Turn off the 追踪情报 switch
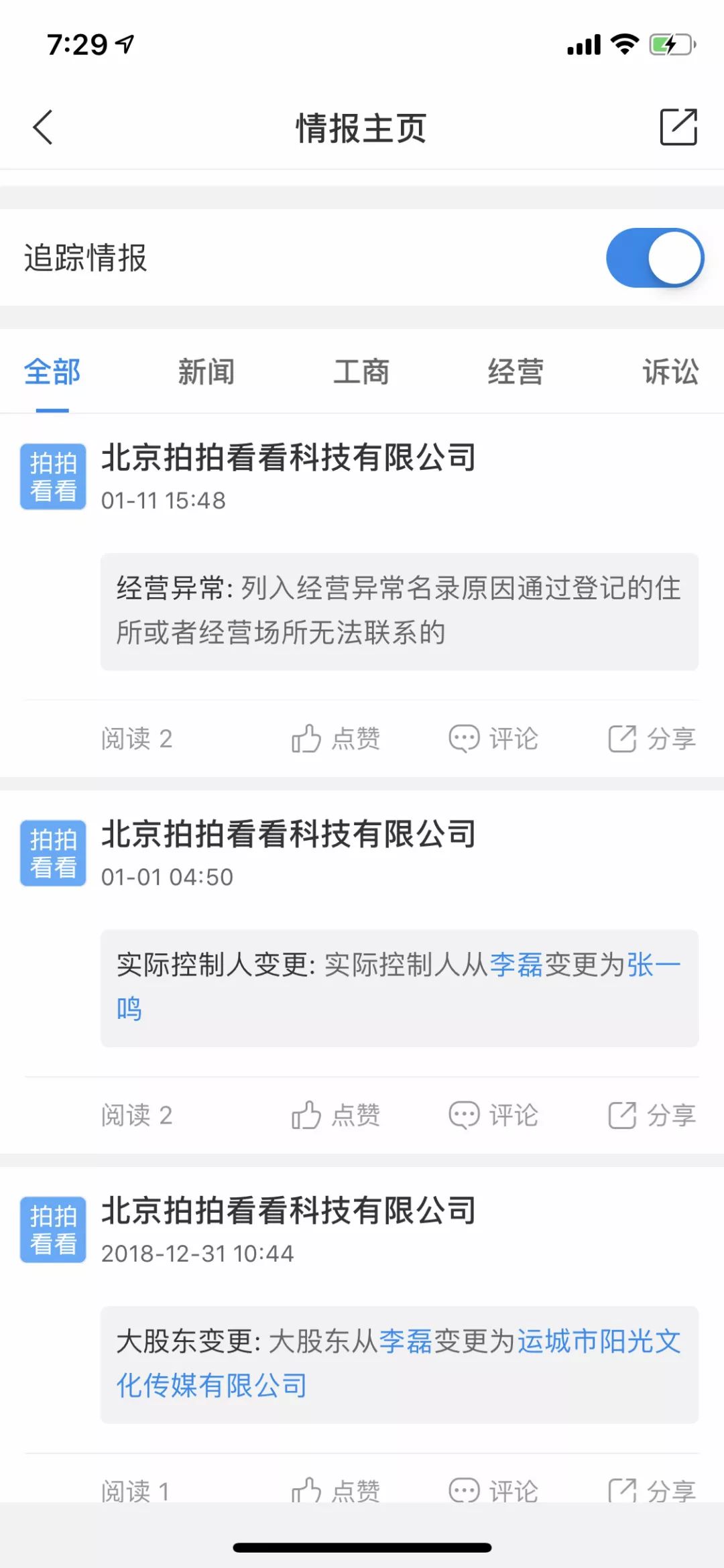The image size is (724, 1568). pyautogui.click(x=654, y=258)
